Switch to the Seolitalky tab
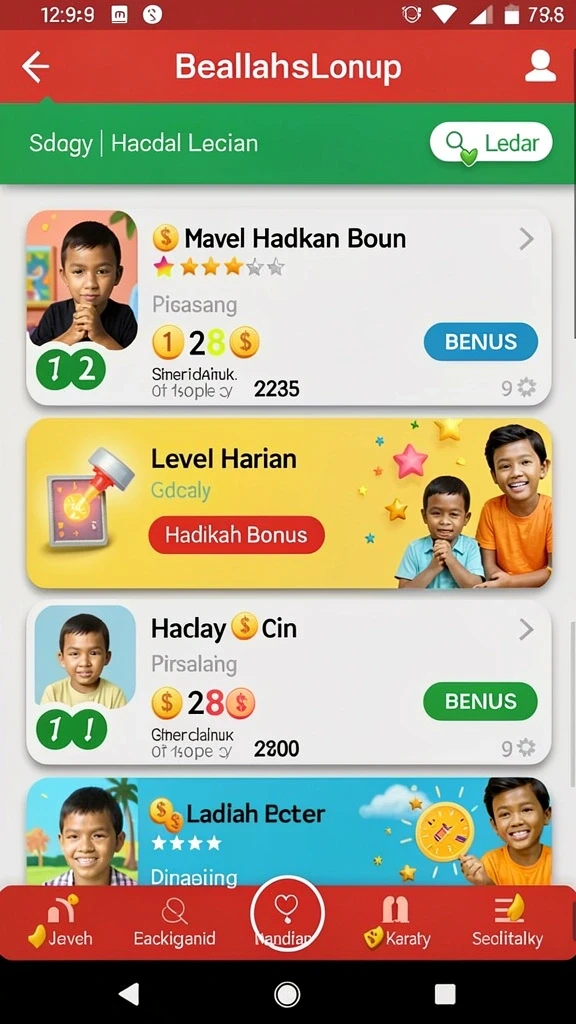Image resolution: width=576 pixels, height=1024 pixels. tap(507, 921)
